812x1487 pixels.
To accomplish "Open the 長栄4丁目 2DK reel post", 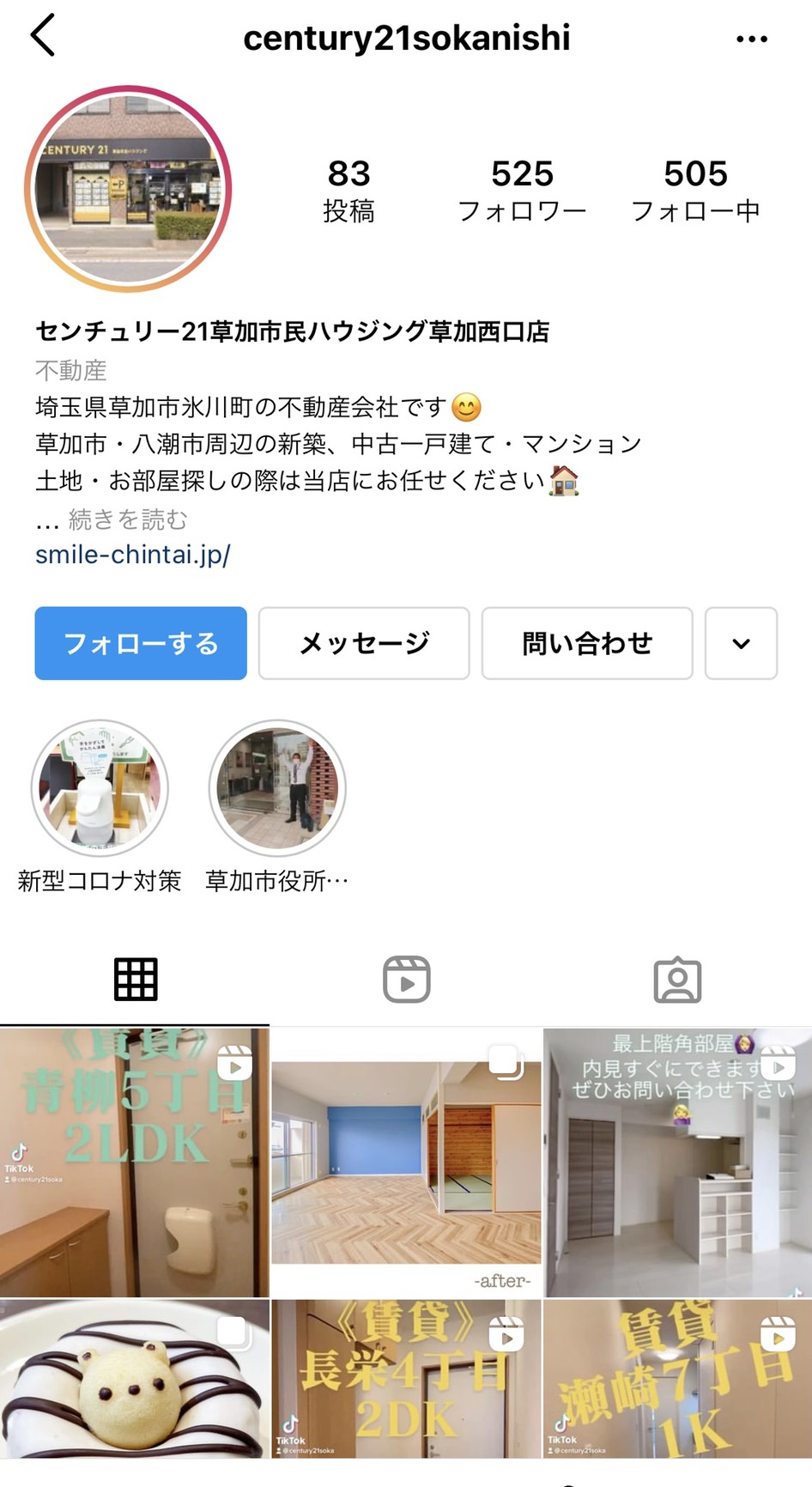I will 406,1378.
